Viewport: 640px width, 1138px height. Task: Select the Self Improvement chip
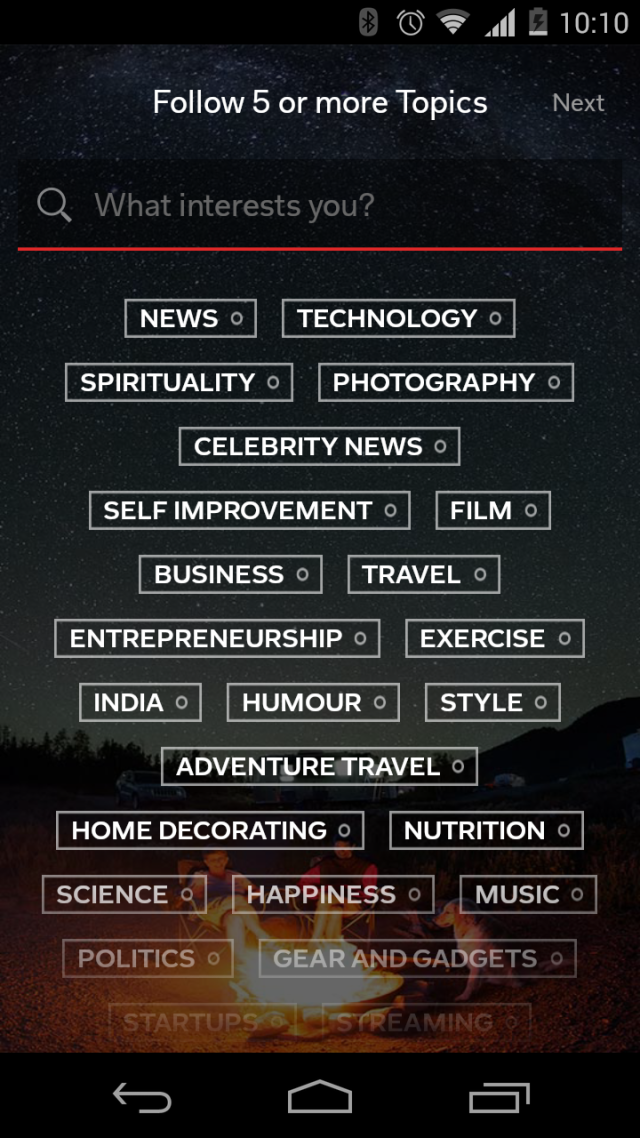click(x=249, y=511)
